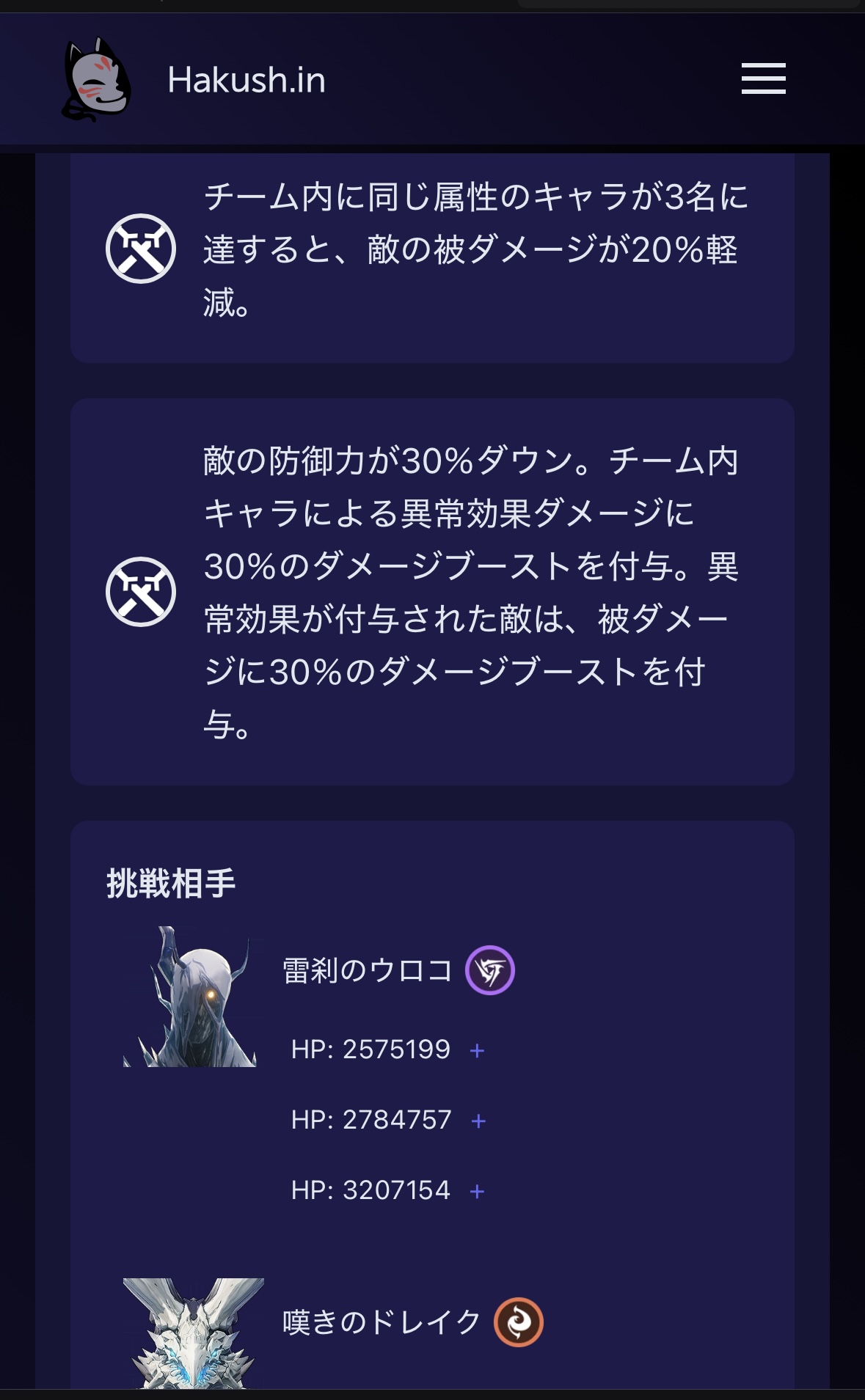865x1400 pixels.
Task: Expand details for HP: 2575199
Action: point(477,1051)
